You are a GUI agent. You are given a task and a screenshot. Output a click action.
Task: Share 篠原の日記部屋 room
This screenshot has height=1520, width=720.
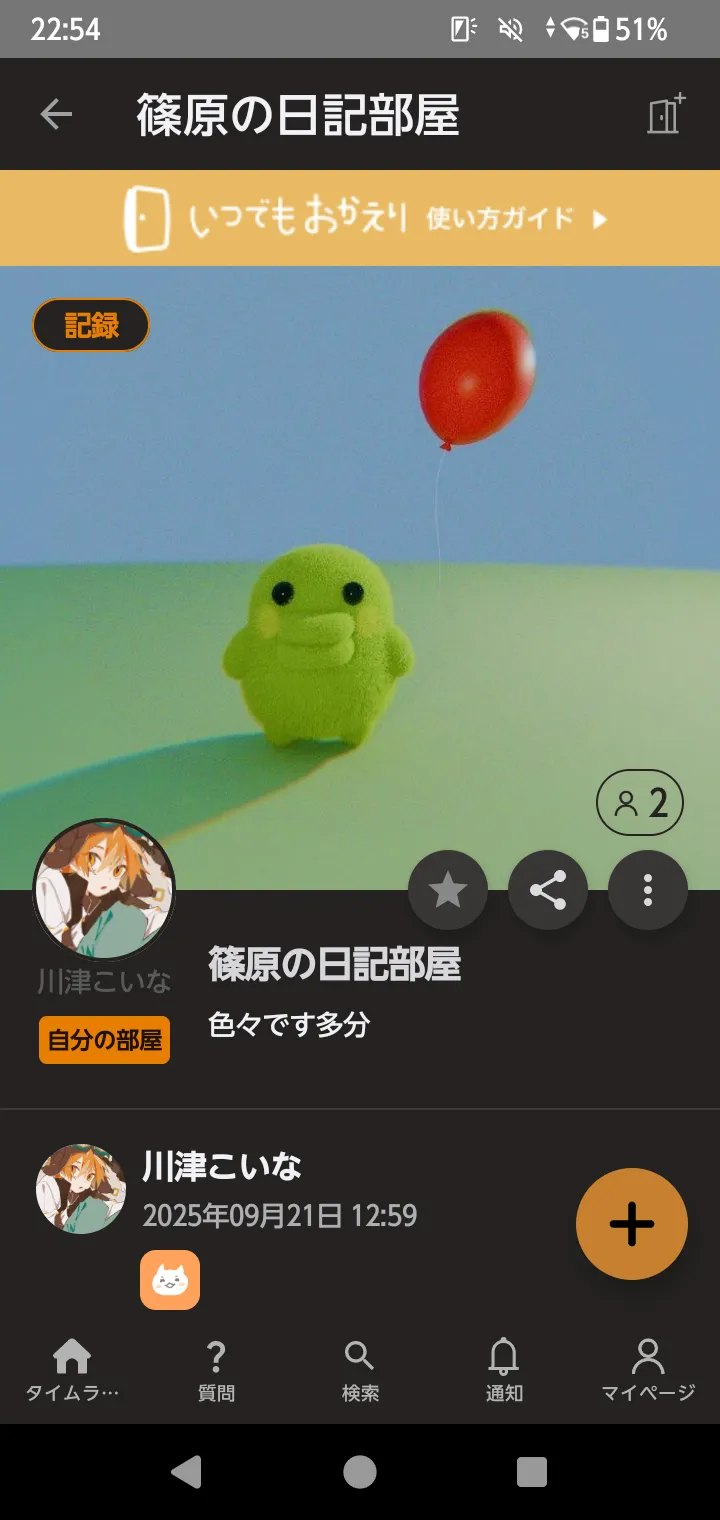point(547,890)
